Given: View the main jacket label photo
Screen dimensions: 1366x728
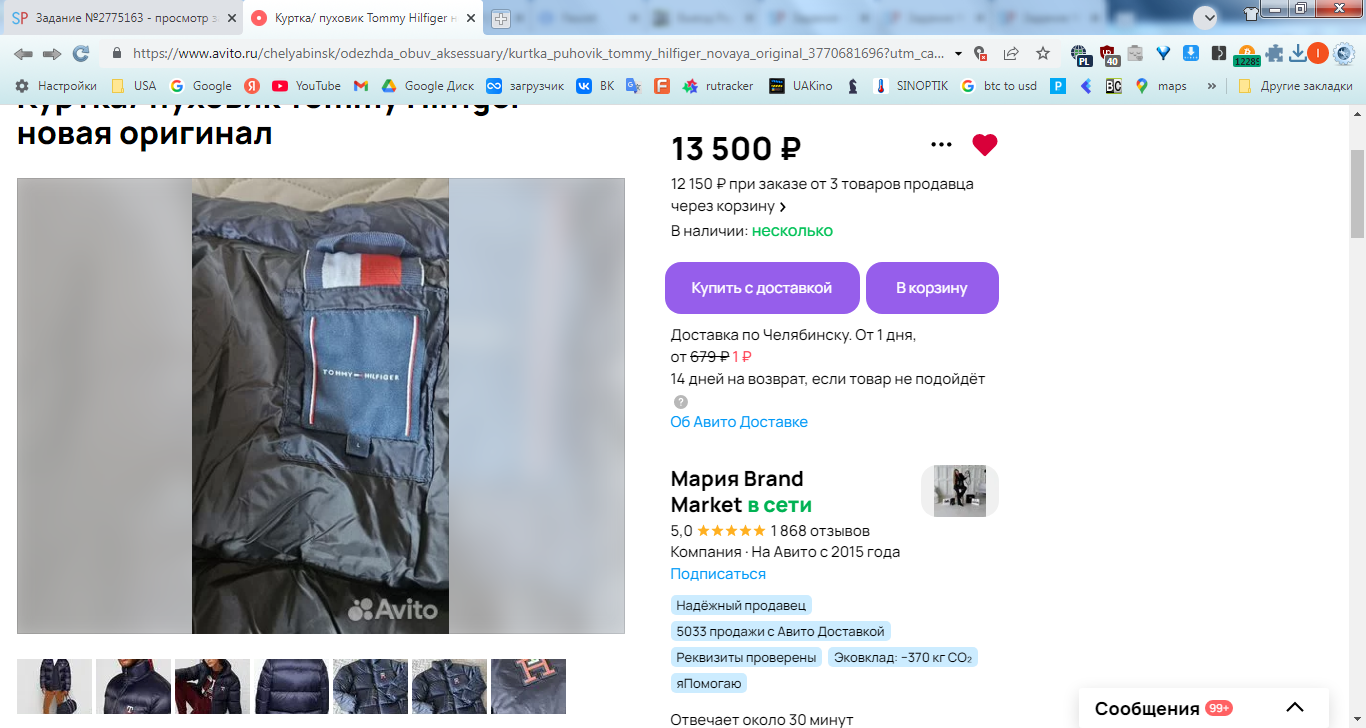Looking at the screenshot, I should pos(320,406).
